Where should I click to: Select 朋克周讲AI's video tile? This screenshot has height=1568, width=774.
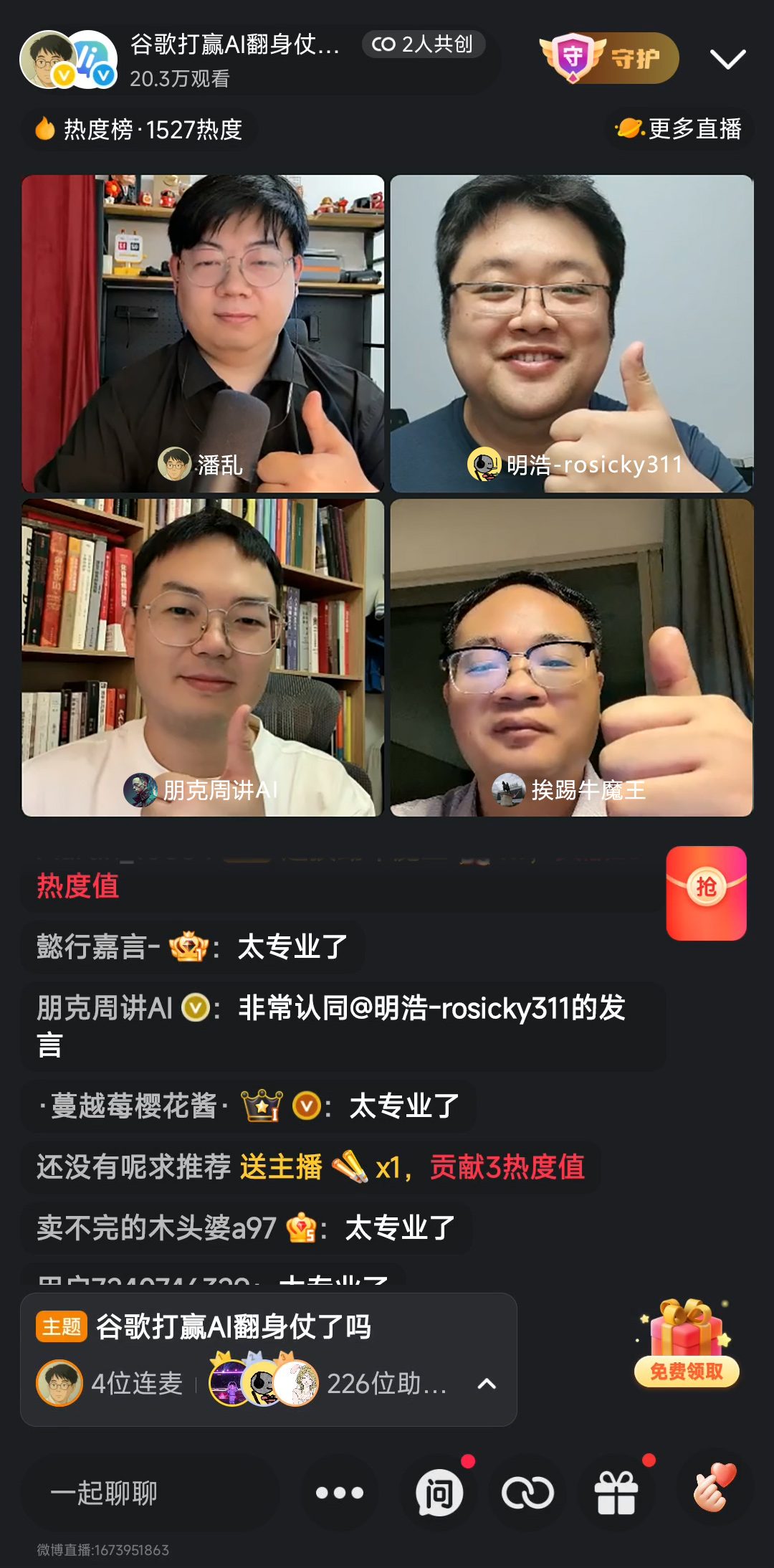[203, 657]
